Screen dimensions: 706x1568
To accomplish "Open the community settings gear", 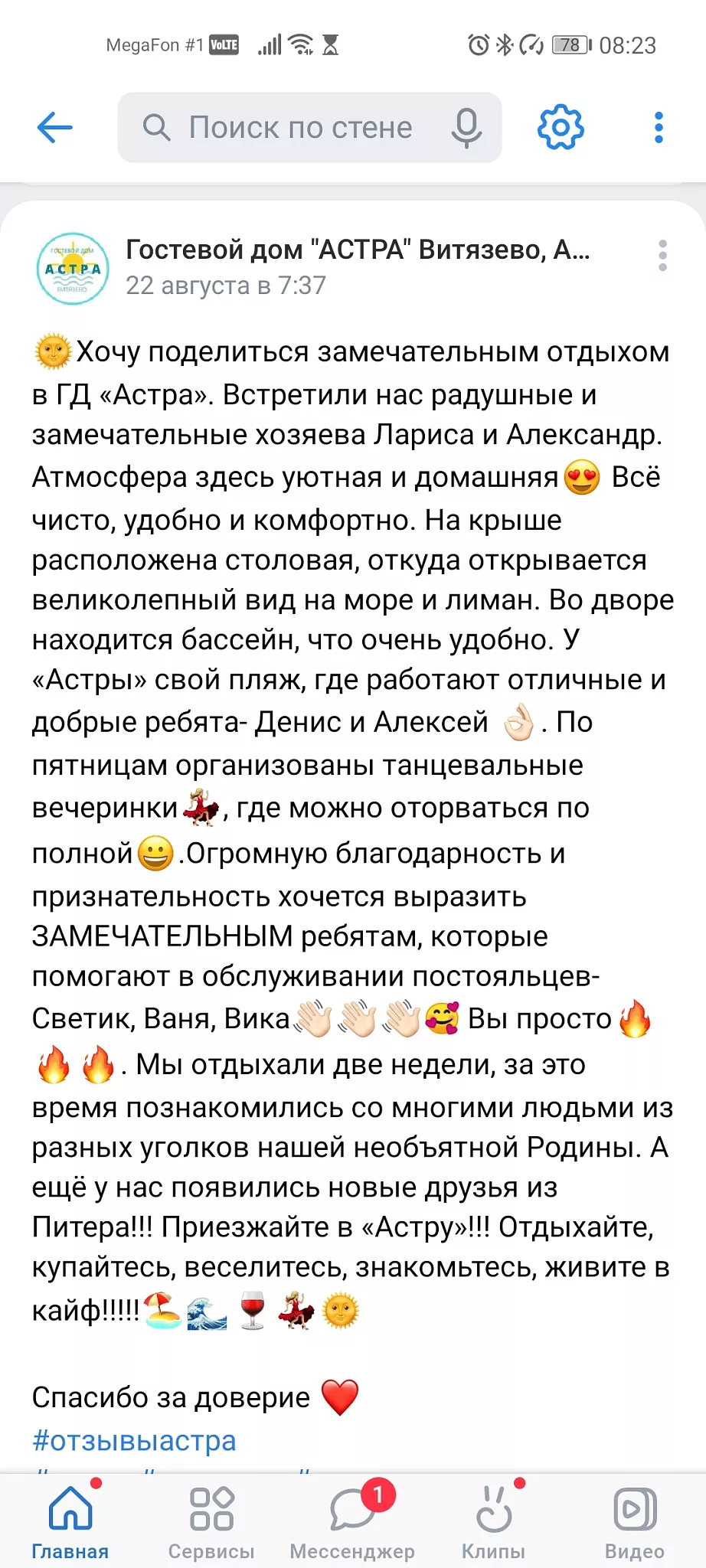I will click(561, 127).
